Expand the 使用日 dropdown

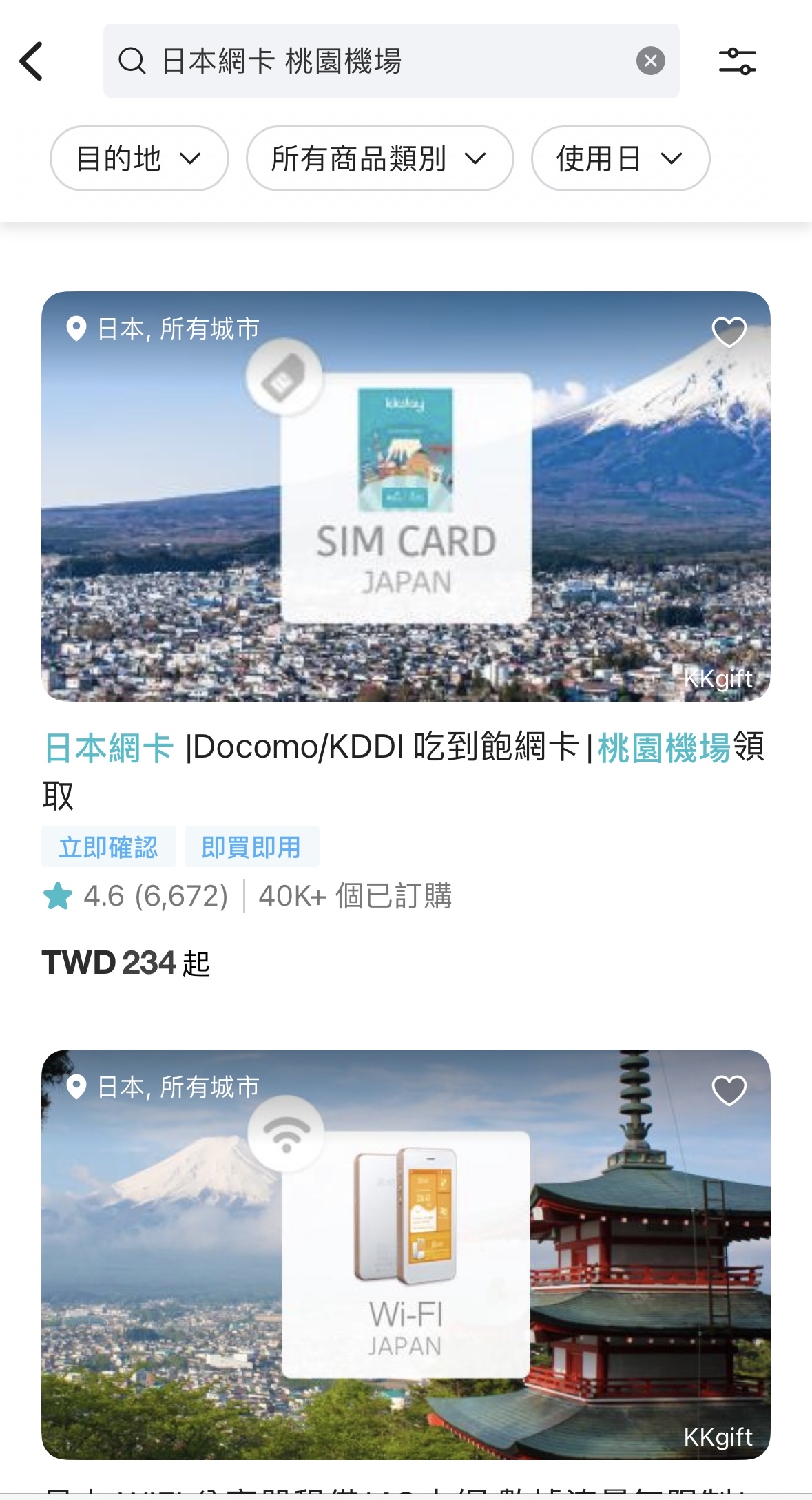pos(620,158)
